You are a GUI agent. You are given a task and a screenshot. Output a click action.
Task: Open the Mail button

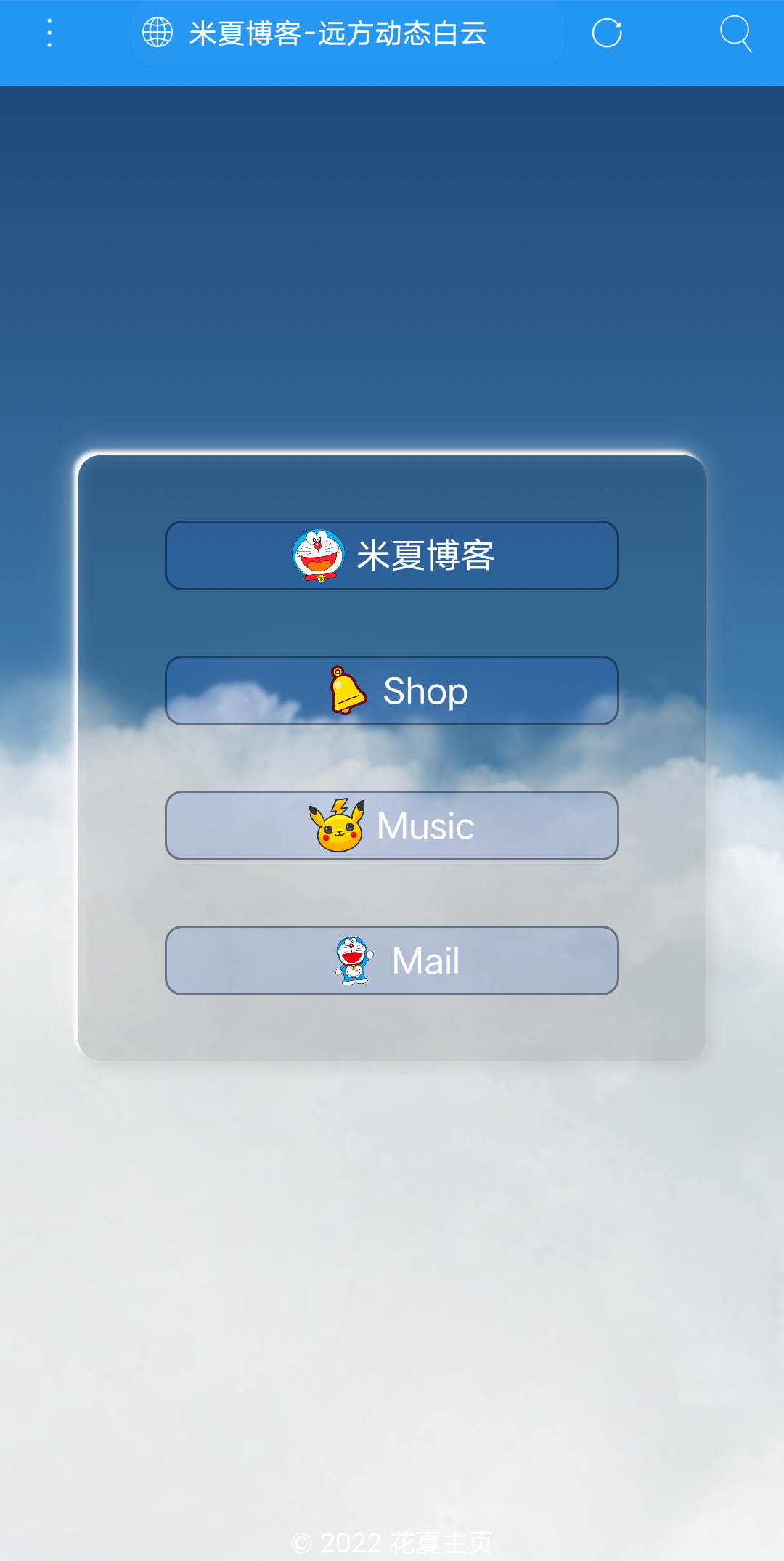click(392, 961)
